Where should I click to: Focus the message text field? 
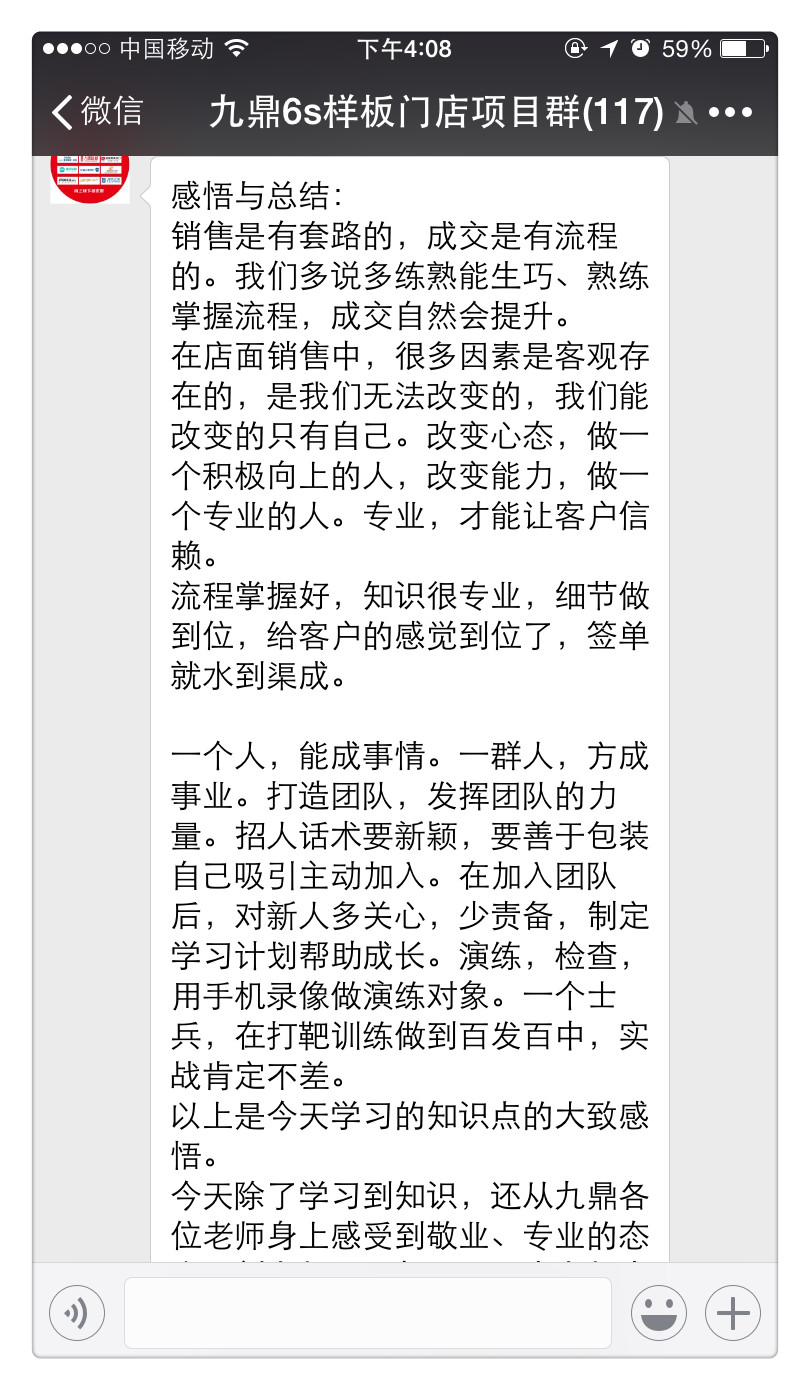click(367, 1312)
